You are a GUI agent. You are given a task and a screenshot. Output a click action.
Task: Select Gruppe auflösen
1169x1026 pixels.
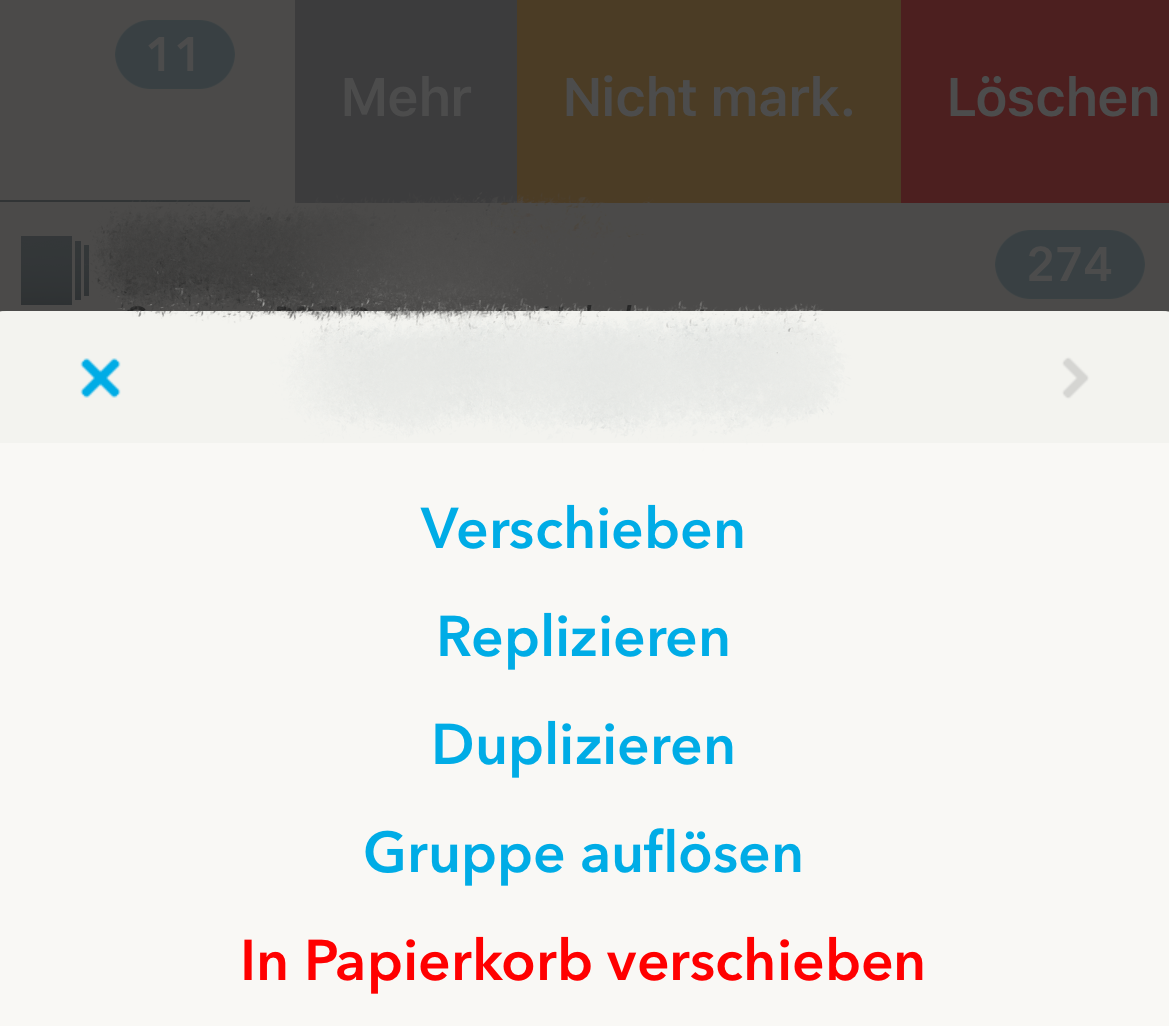[x=583, y=854]
